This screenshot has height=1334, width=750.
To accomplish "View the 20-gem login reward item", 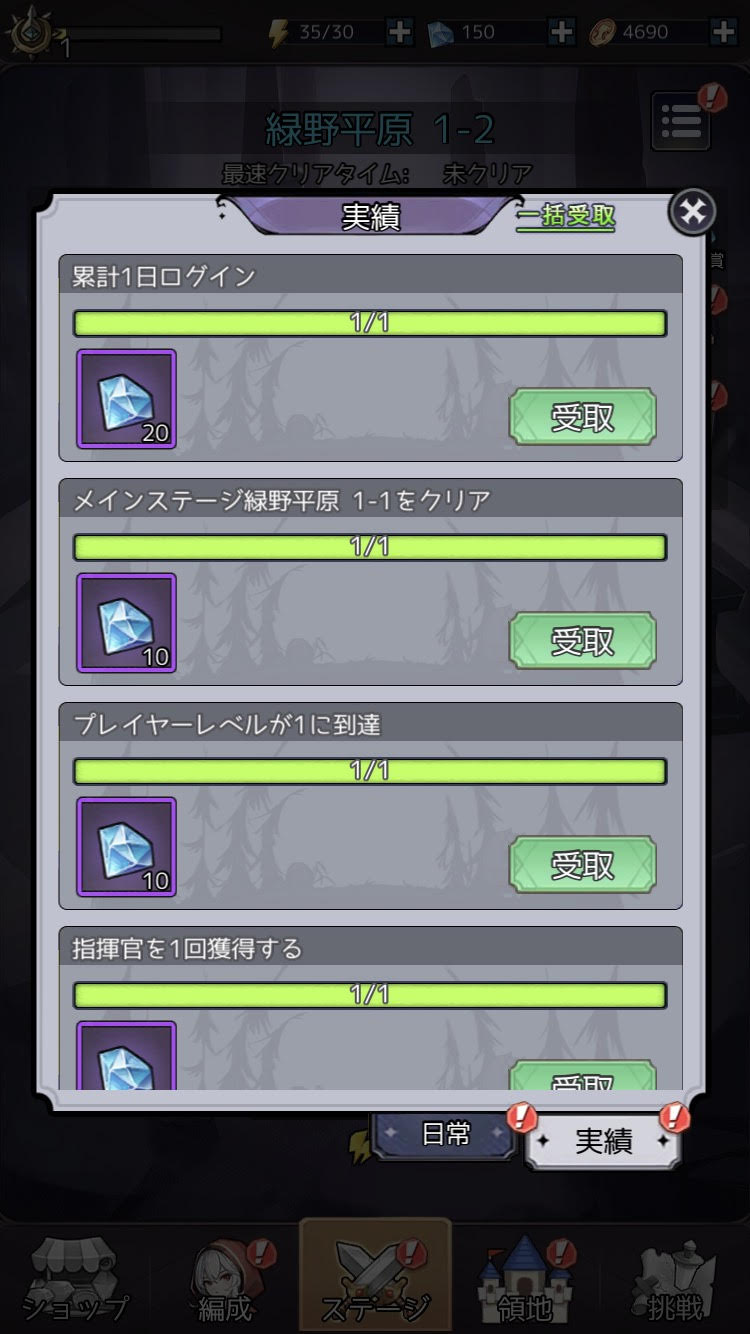I will pos(126,399).
